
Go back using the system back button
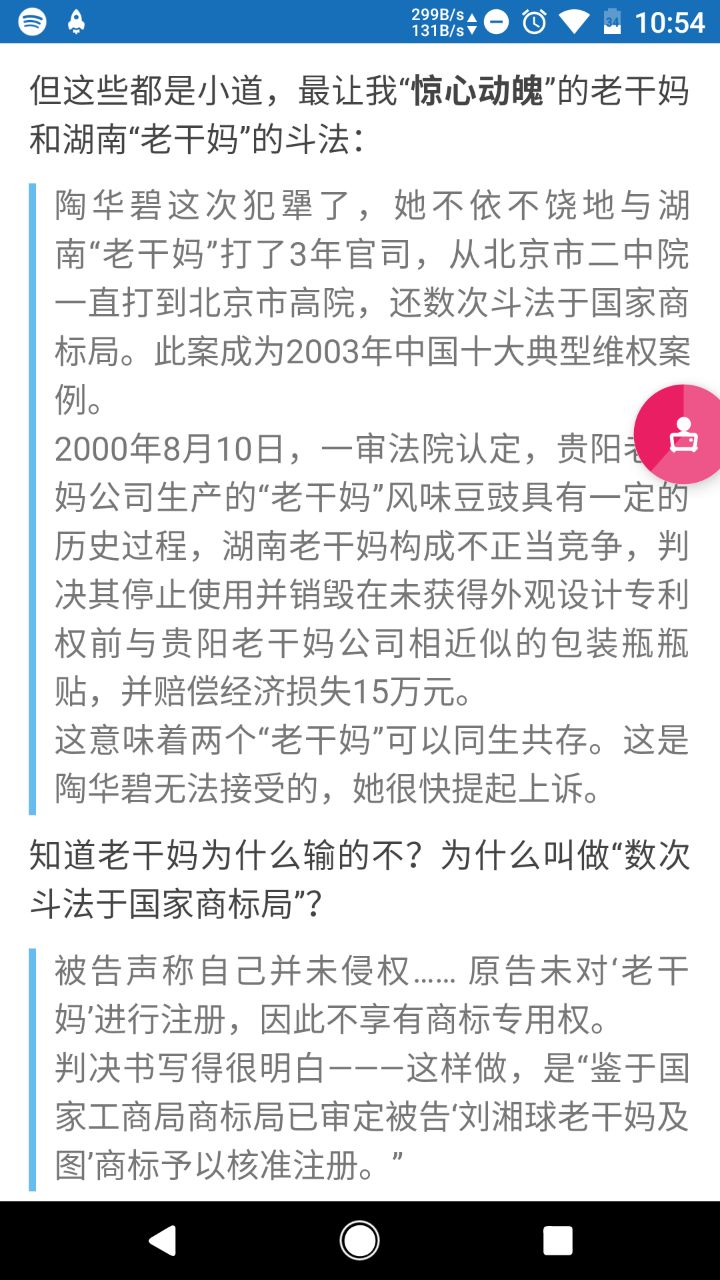point(162,1241)
